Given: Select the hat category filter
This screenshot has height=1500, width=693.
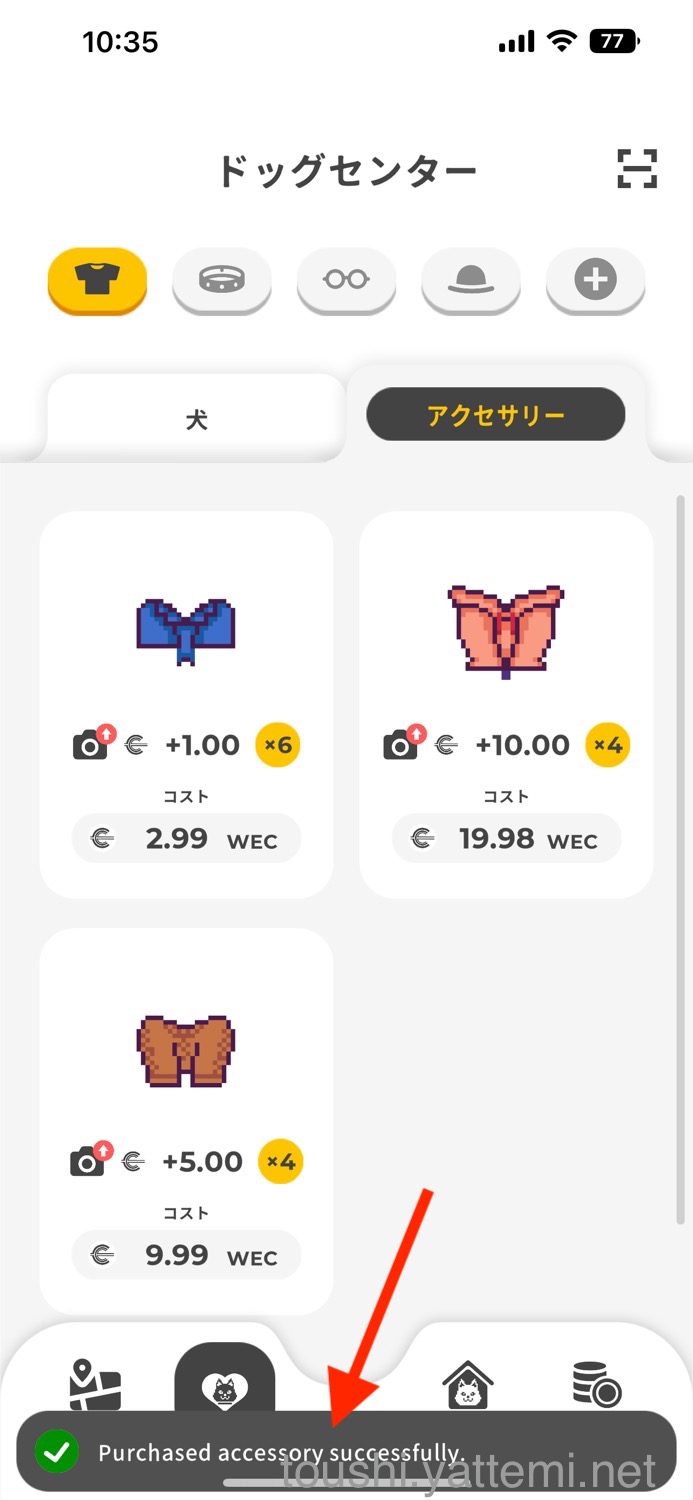Looking at the screenshot, I should (471, 280).
